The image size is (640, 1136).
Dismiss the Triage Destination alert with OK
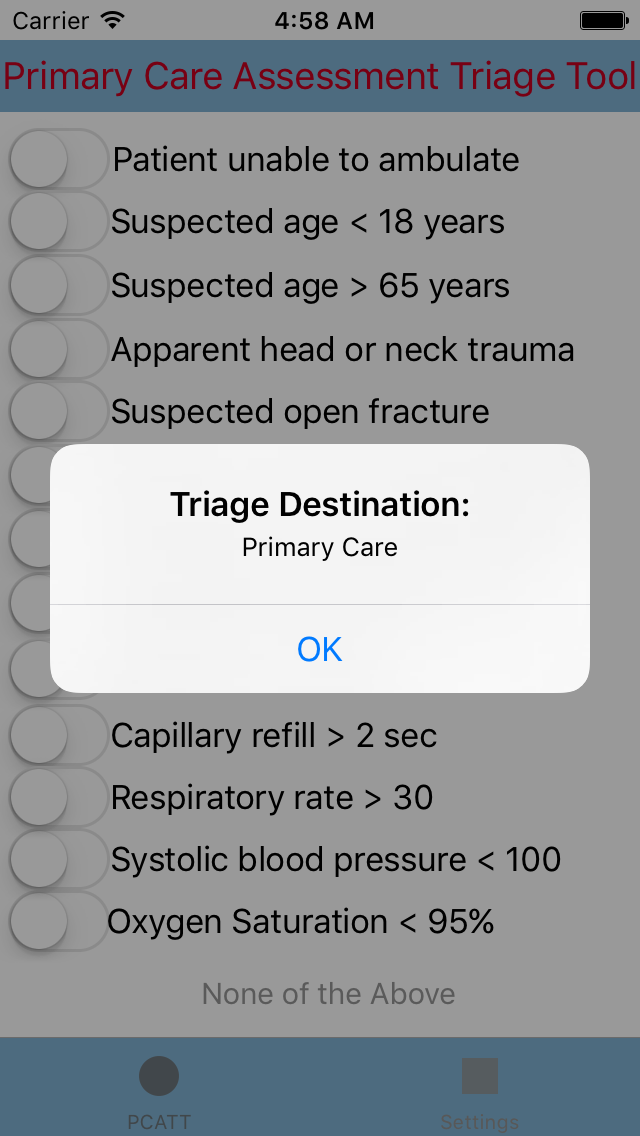pyautogui.click(x=320, y=649)
